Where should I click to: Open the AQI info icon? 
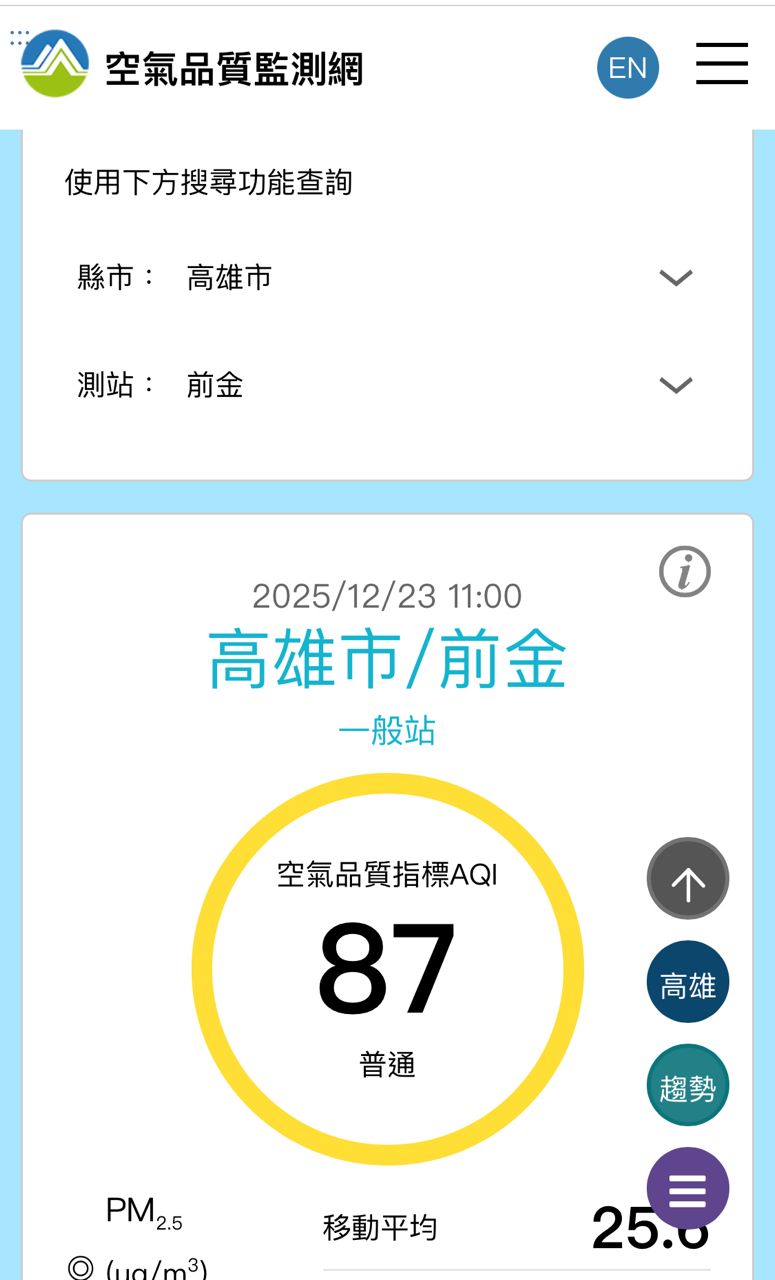point(685,573)
